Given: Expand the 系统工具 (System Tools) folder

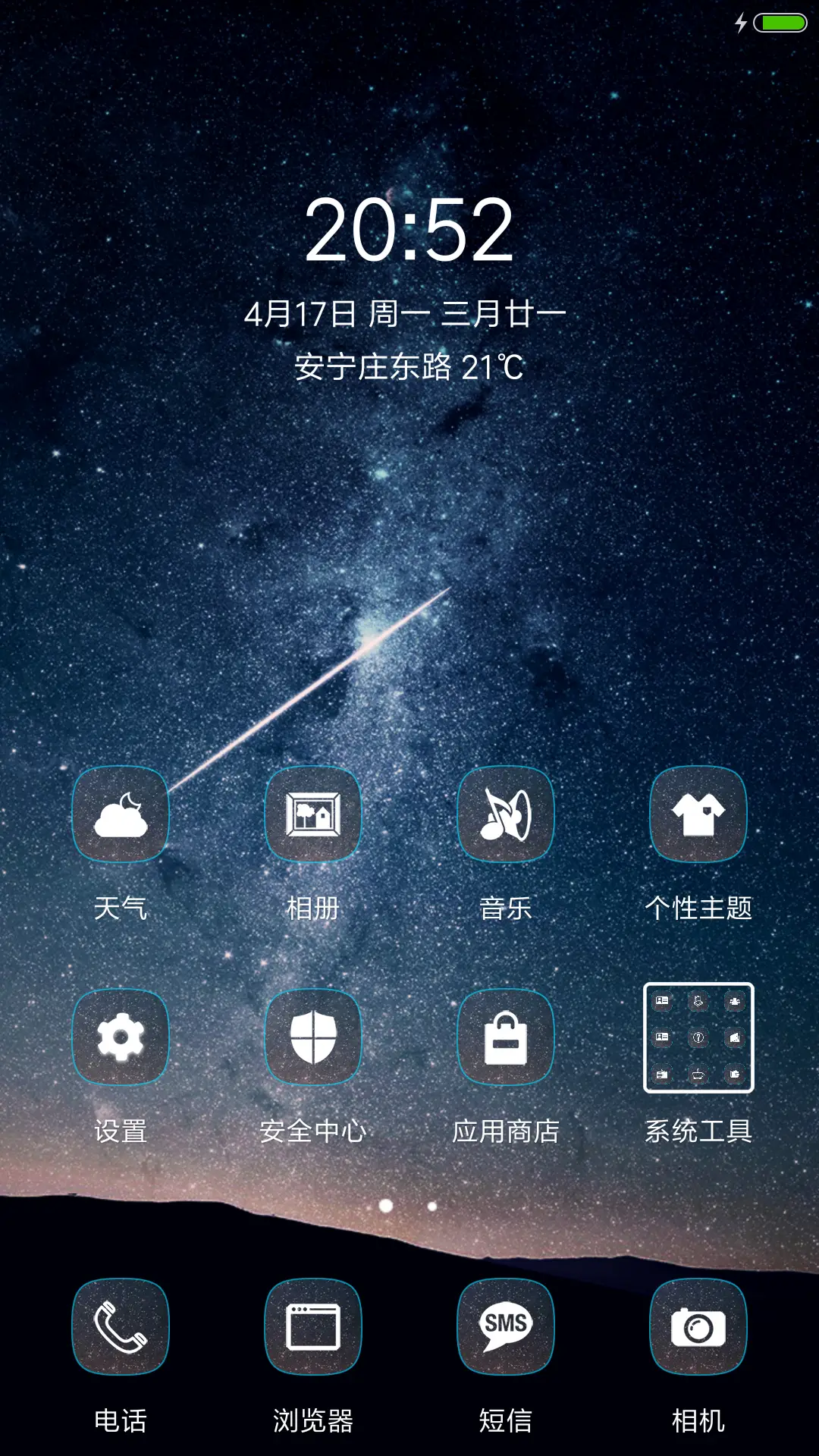Looking at the screenshot, I should point(699,1037).
